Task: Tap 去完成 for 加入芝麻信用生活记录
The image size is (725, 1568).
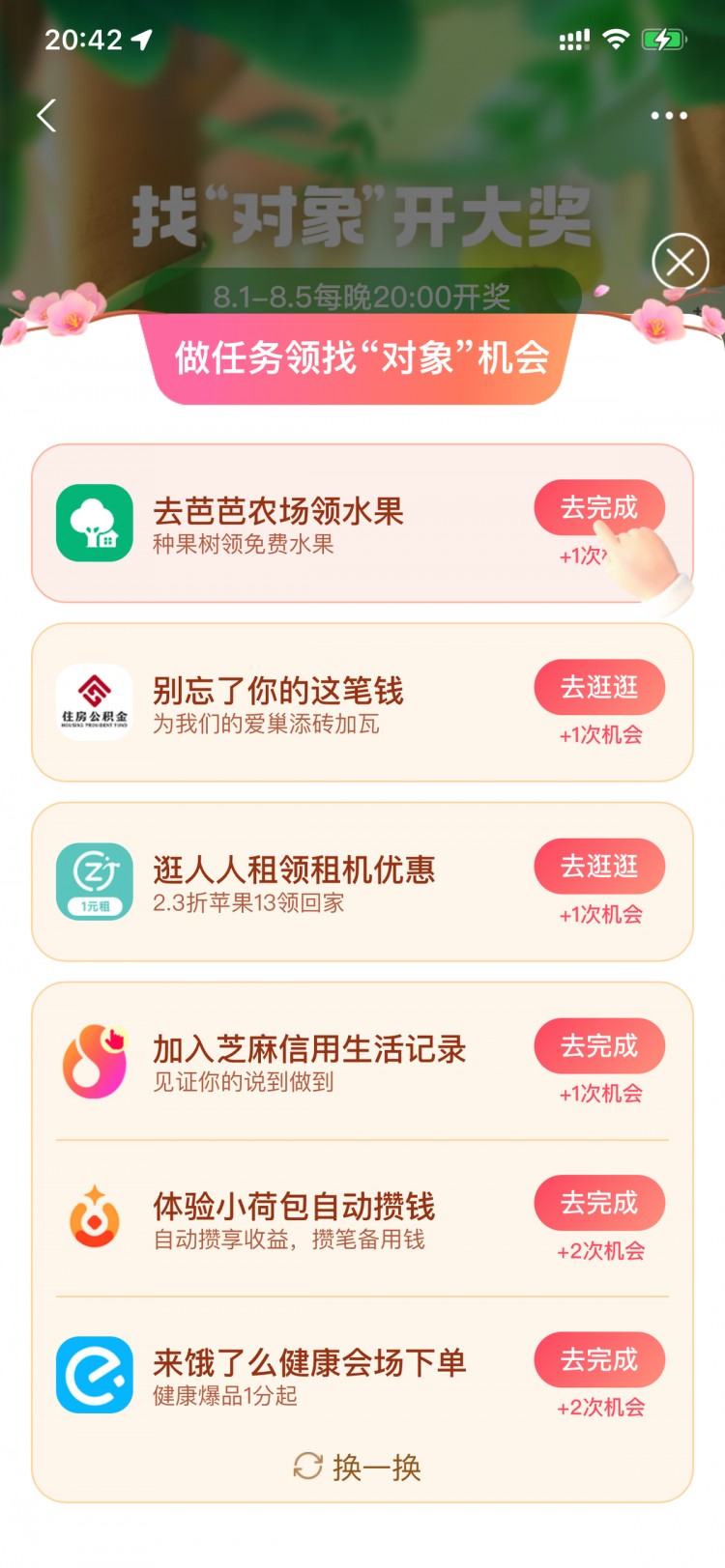Action: point(599,1045)
